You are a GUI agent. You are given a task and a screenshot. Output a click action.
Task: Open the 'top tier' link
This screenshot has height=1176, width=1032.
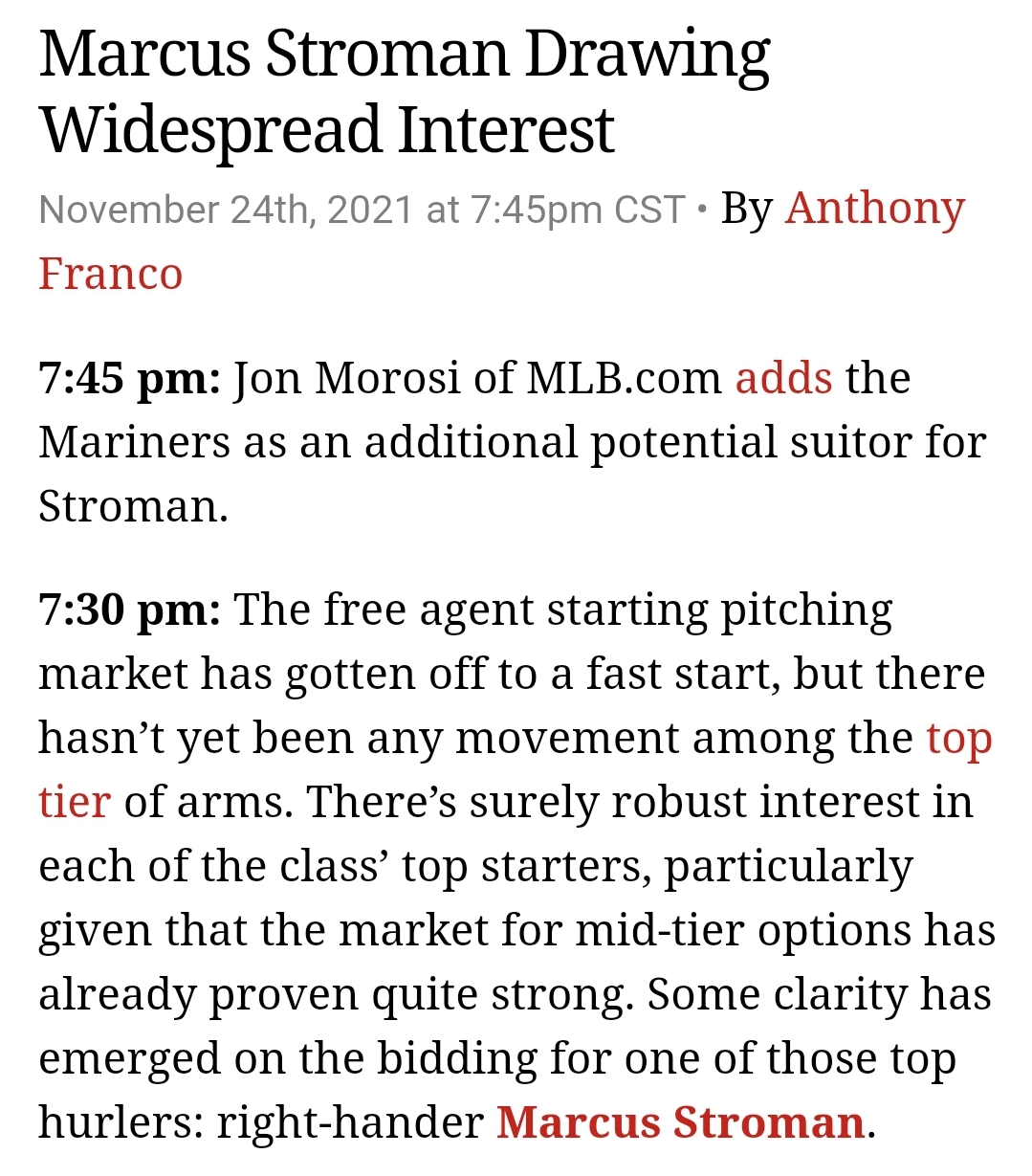point(958,739)
